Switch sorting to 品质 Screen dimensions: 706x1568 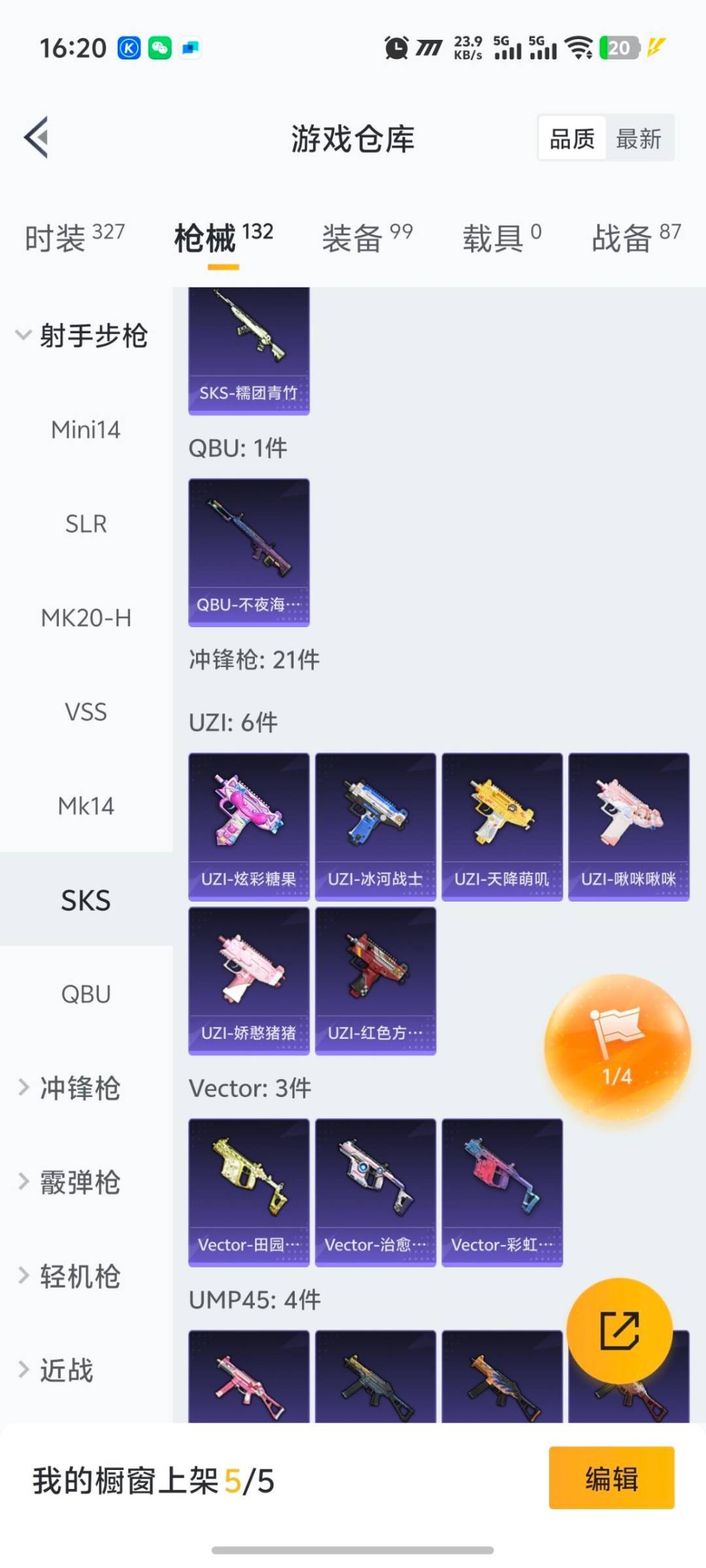point(573,139)
